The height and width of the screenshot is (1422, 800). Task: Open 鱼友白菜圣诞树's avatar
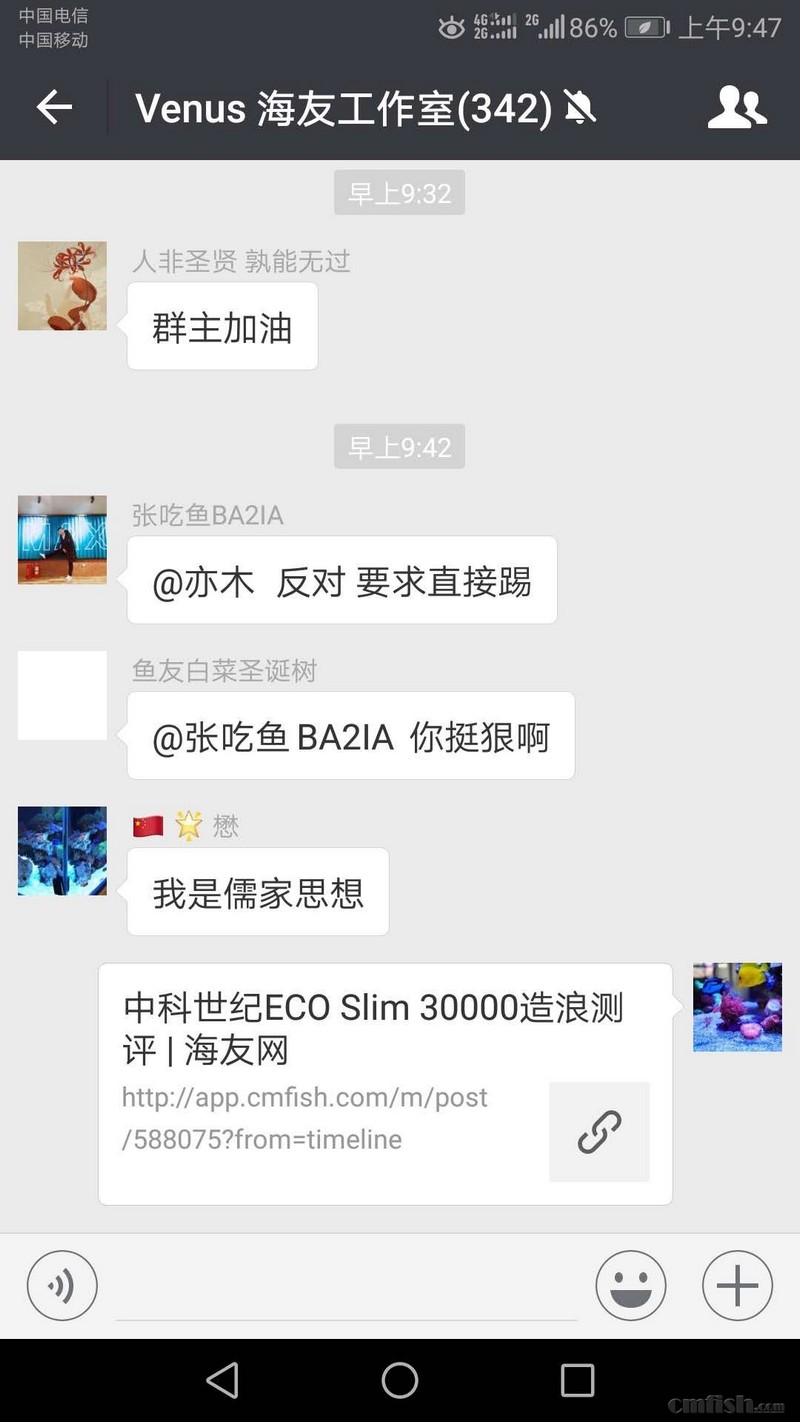(x=62, y=695)
